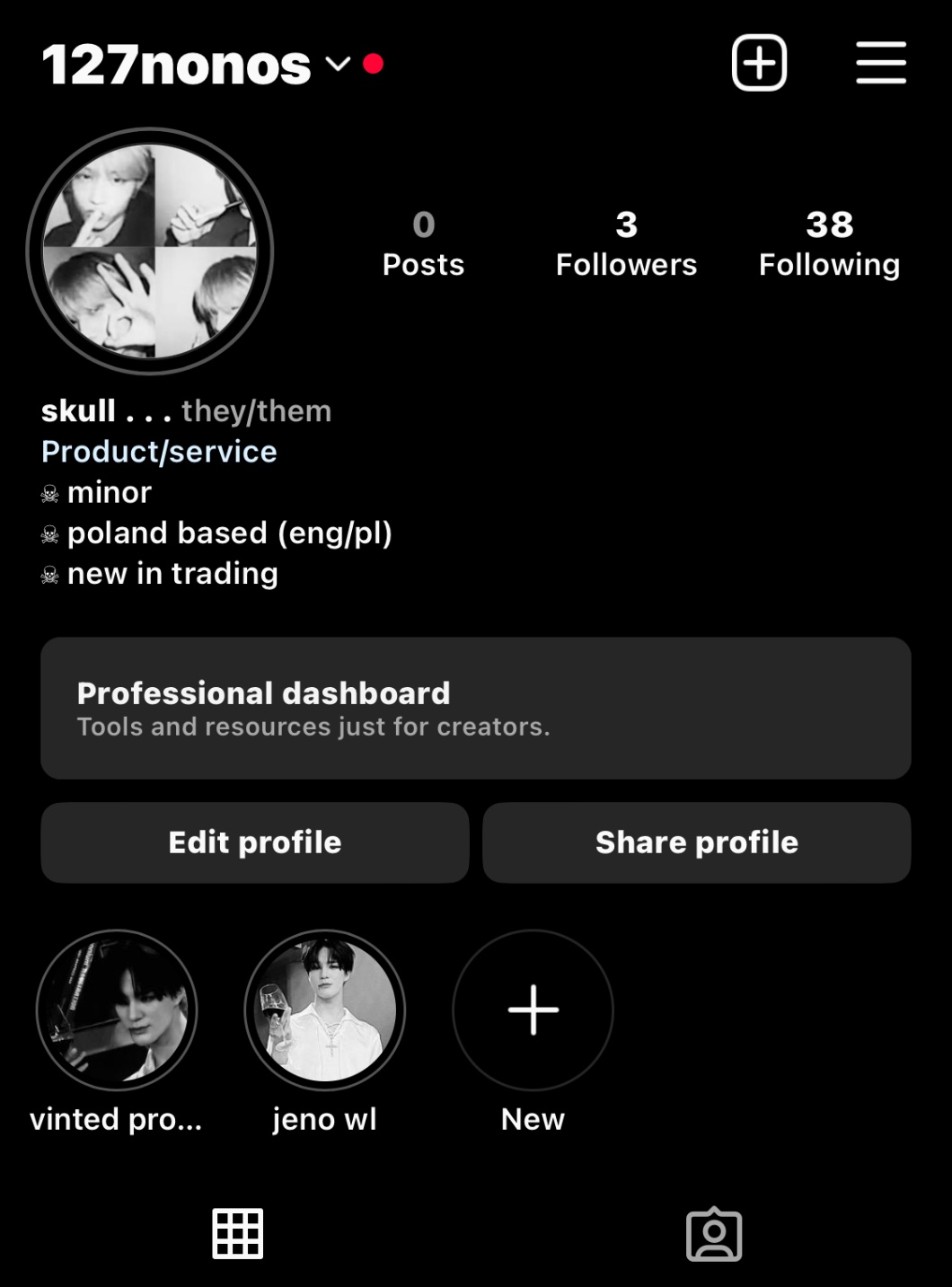Open the hamburger menu

pos(880,63)
